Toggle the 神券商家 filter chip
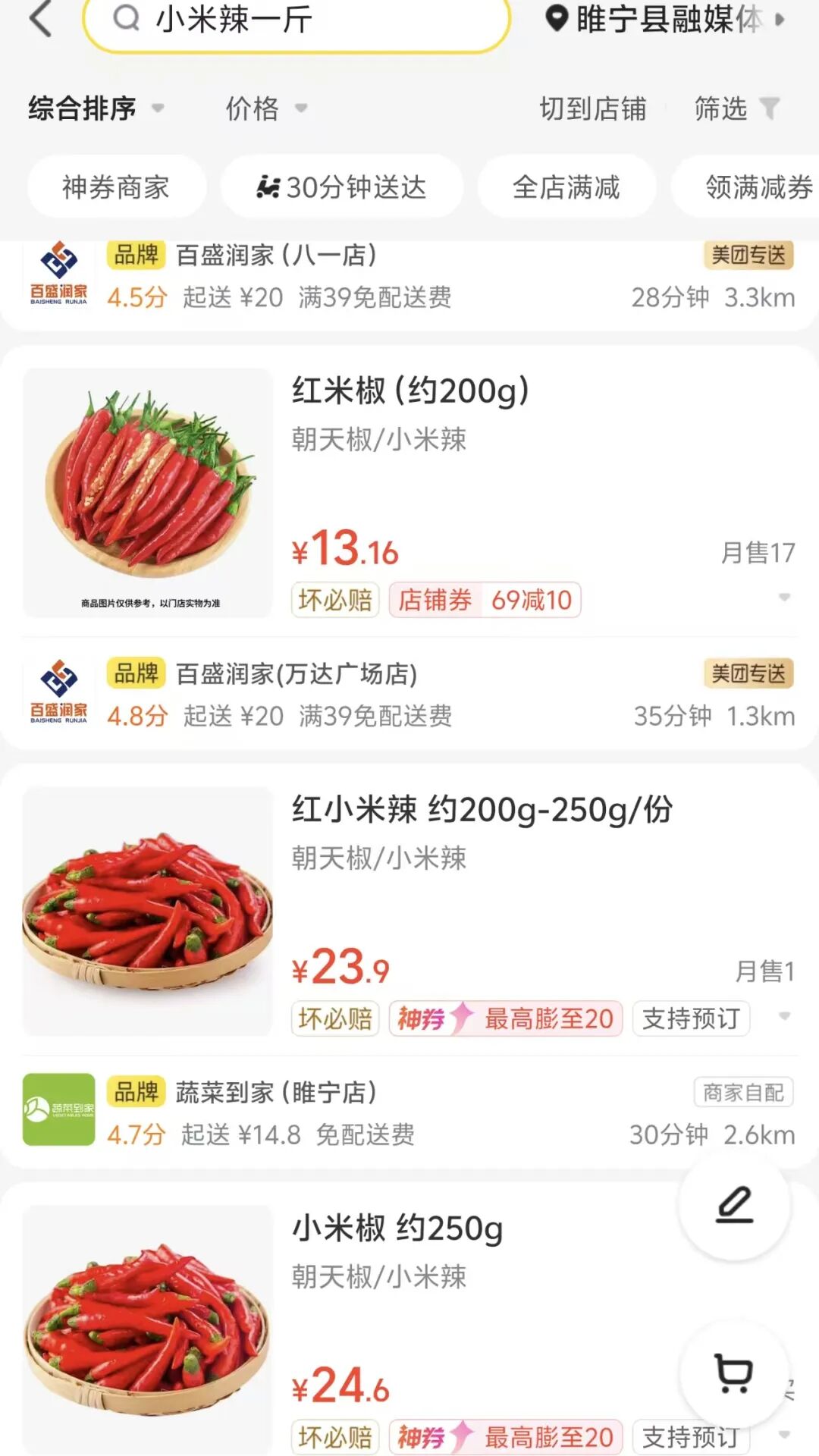819x1456 pixels. coord(115,186)
